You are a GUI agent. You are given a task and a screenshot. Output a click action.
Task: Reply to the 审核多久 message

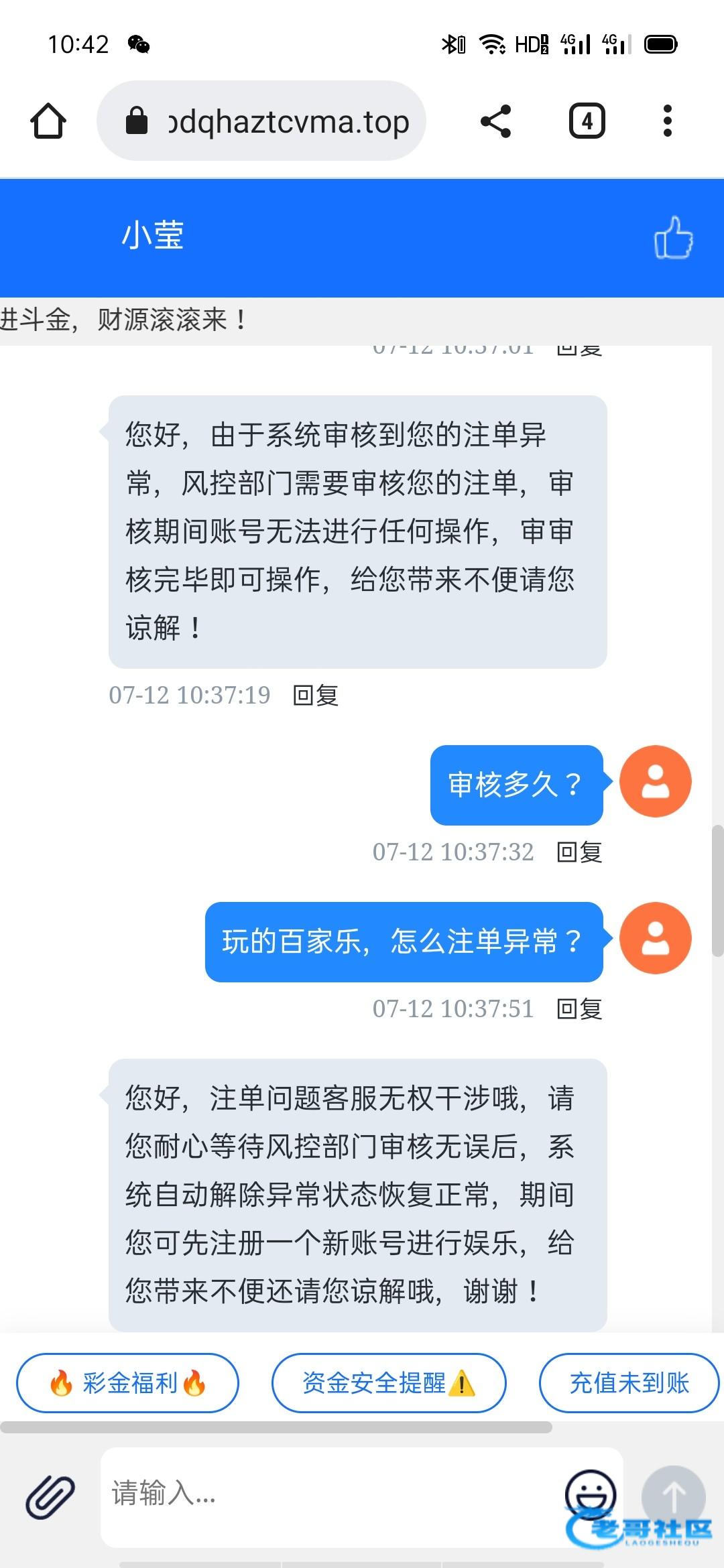(579, 852)
